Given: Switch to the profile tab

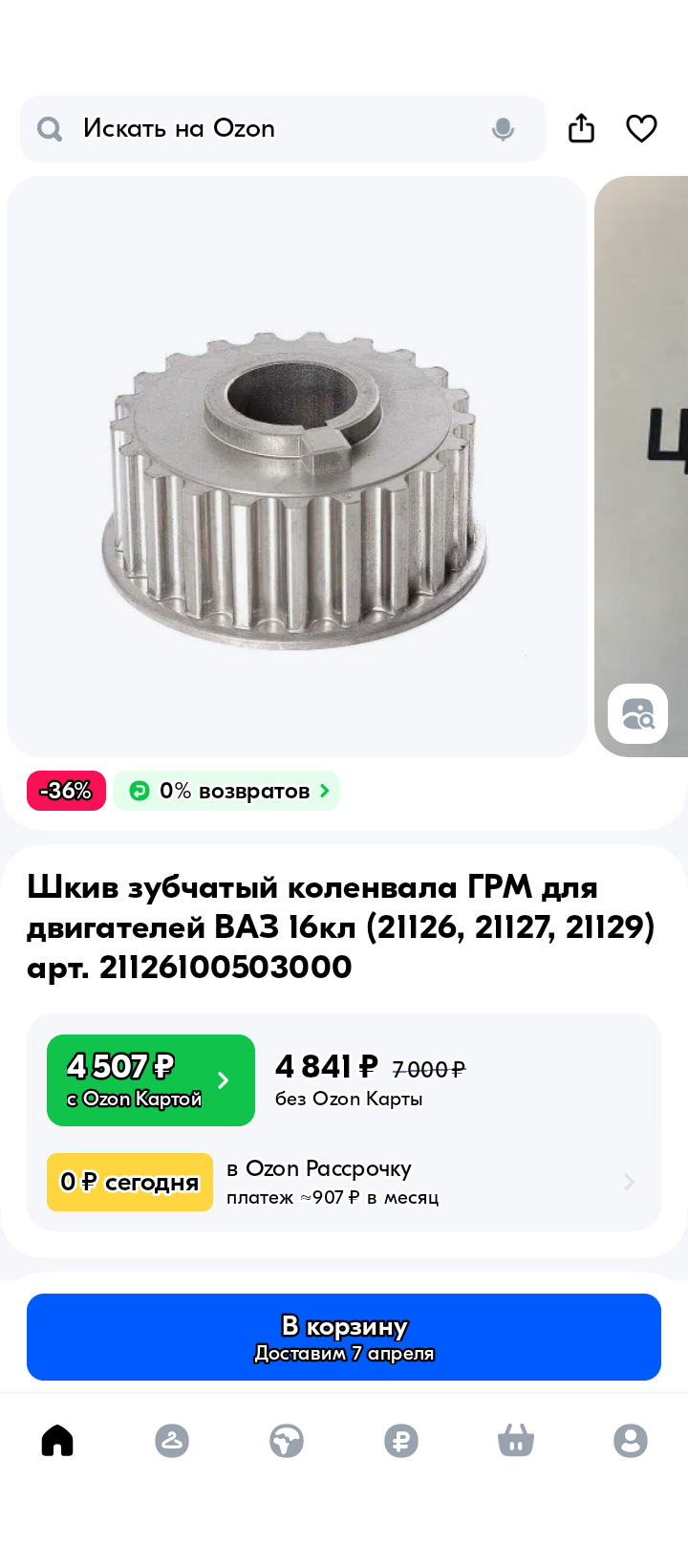Looking at the screenshot, I should tap(631, 1440).
